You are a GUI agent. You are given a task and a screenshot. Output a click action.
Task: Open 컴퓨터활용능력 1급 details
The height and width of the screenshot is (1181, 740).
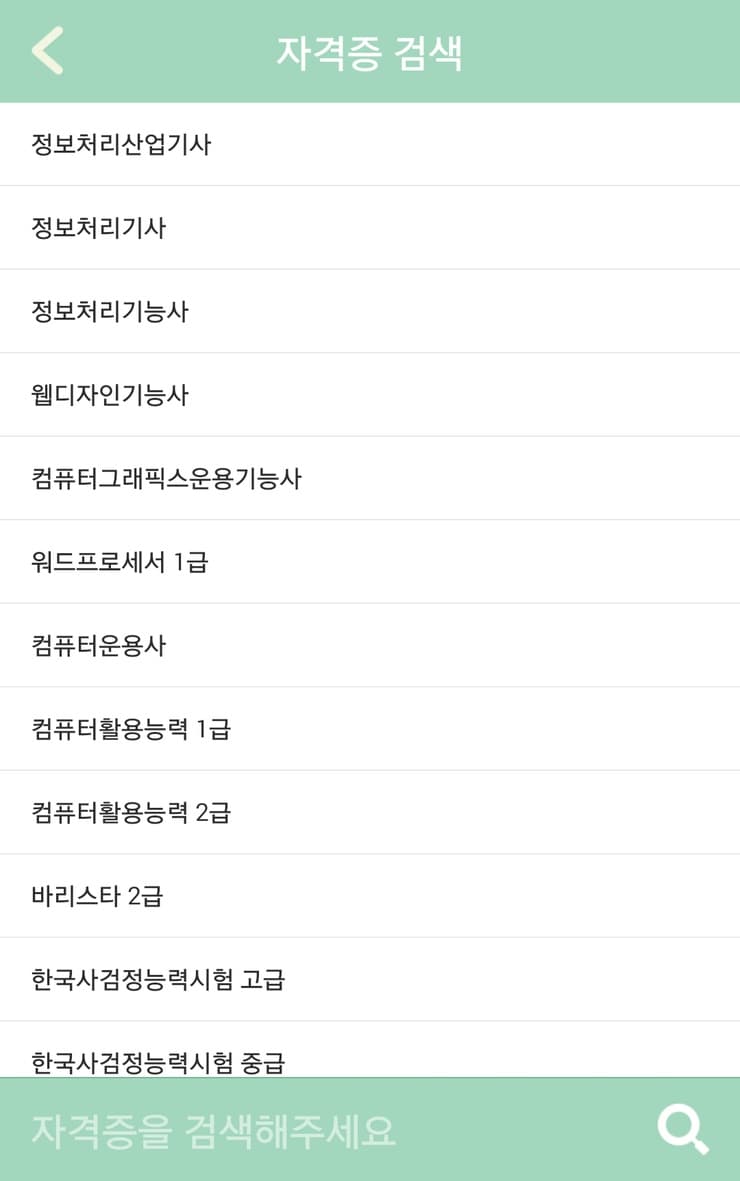pyautogui.click(x=370, y=729)
